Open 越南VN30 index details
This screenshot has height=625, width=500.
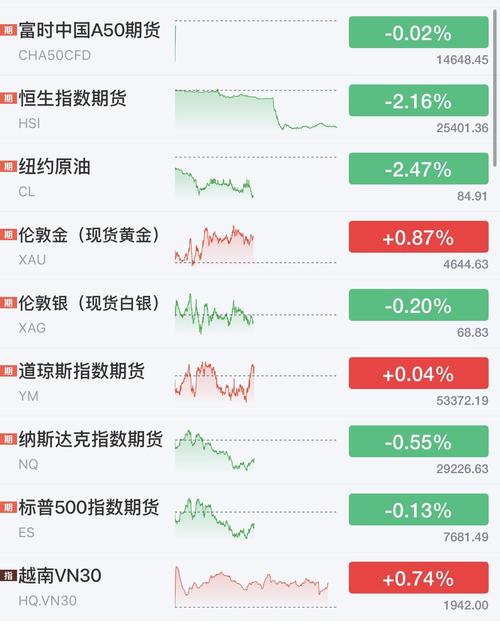click(x=247, y=587)
